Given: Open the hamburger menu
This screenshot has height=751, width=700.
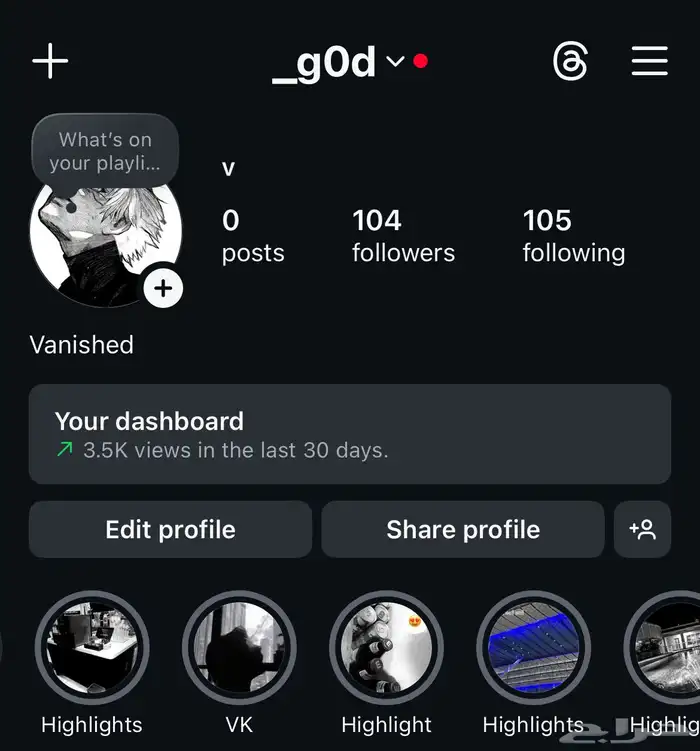Looking at the screenshot, I should pos(649,62).
